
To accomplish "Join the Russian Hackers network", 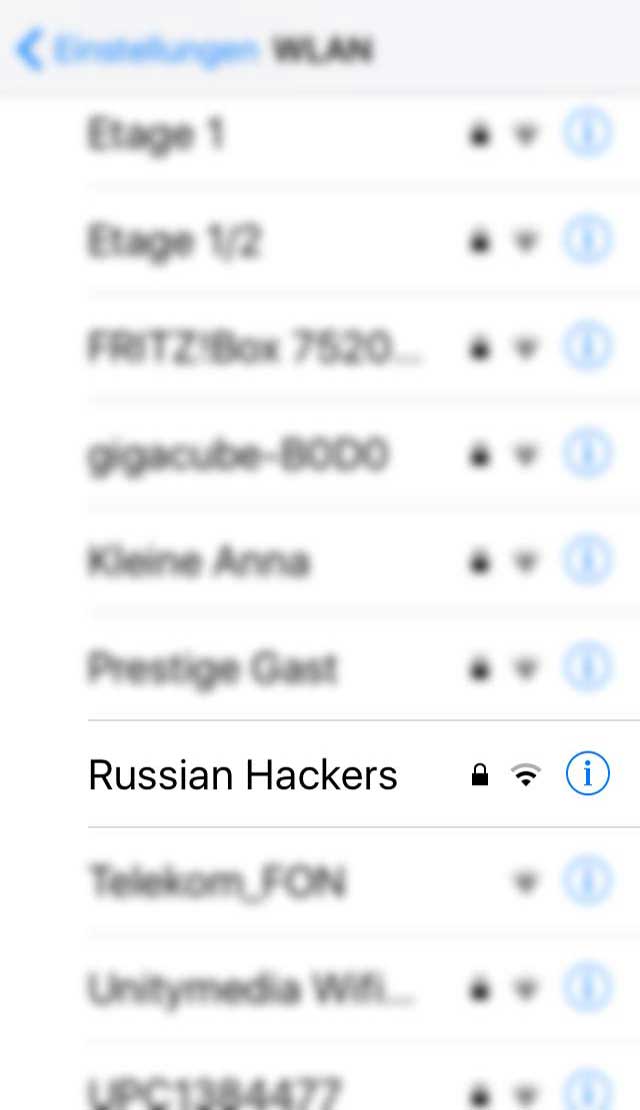I will tap(243, 775).
